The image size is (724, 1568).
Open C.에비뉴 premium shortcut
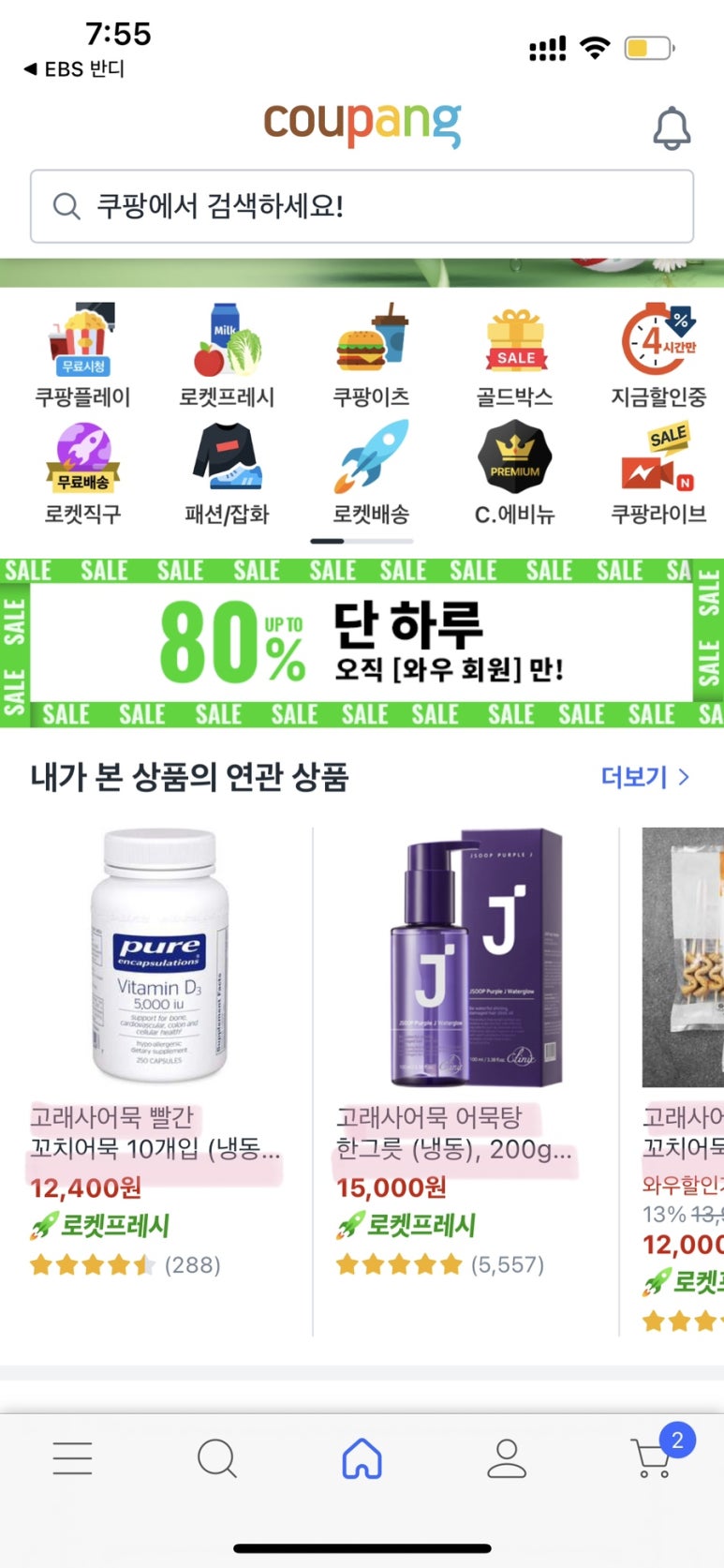point(514,472)
